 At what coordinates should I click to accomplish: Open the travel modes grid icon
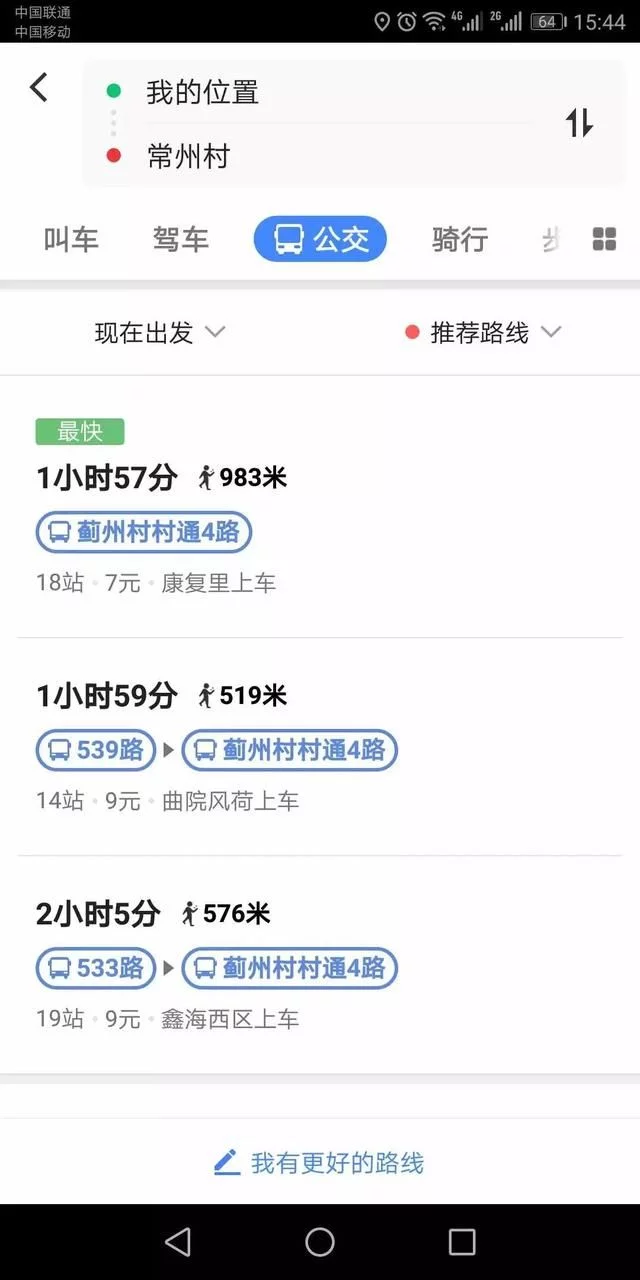click(604, 240)
